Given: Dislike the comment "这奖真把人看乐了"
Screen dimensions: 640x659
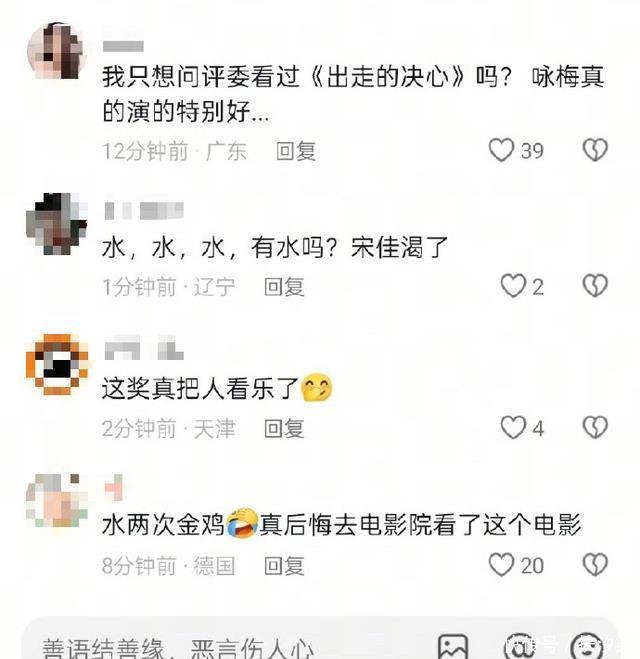Looking at the screenshot, I should click(x=595, y=428).
